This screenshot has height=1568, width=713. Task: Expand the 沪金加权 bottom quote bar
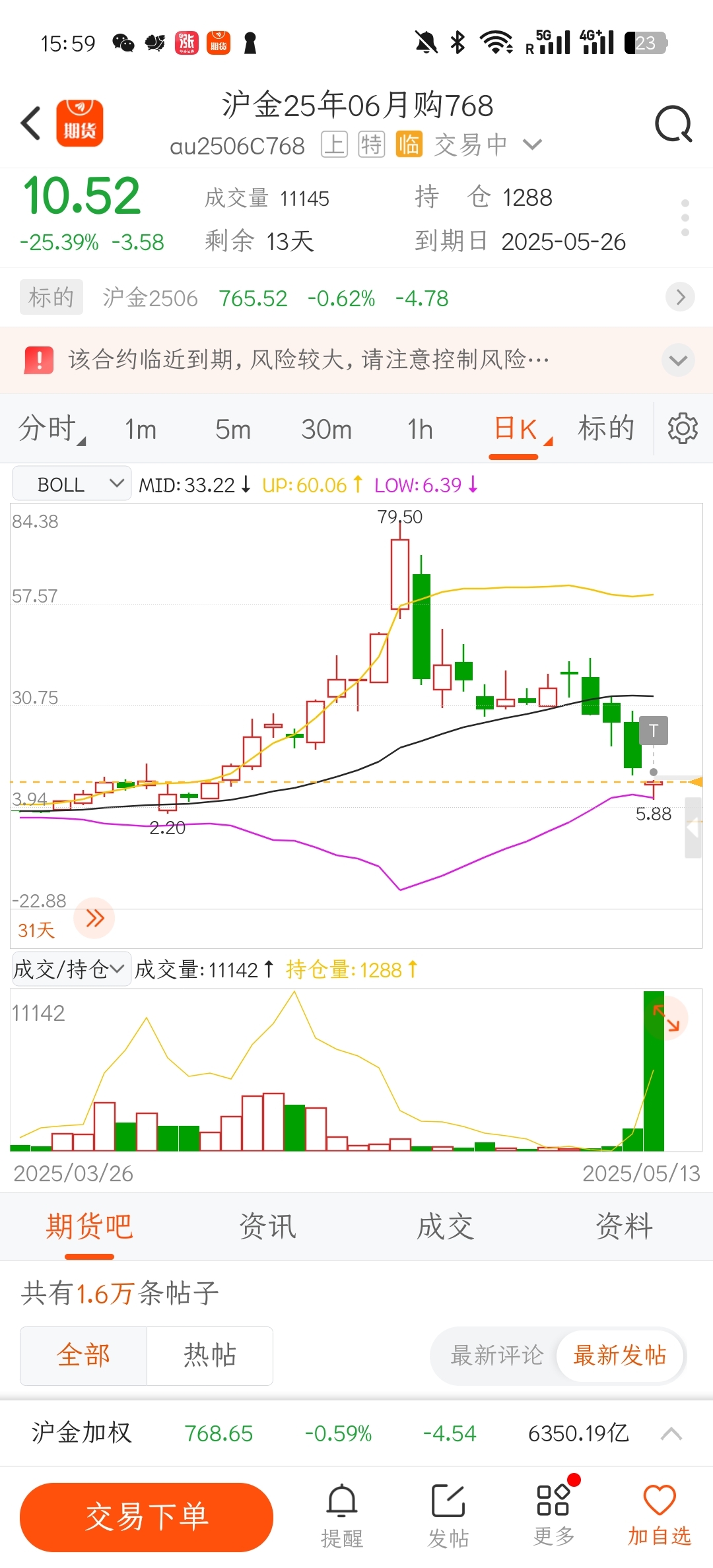[671, 1433]
